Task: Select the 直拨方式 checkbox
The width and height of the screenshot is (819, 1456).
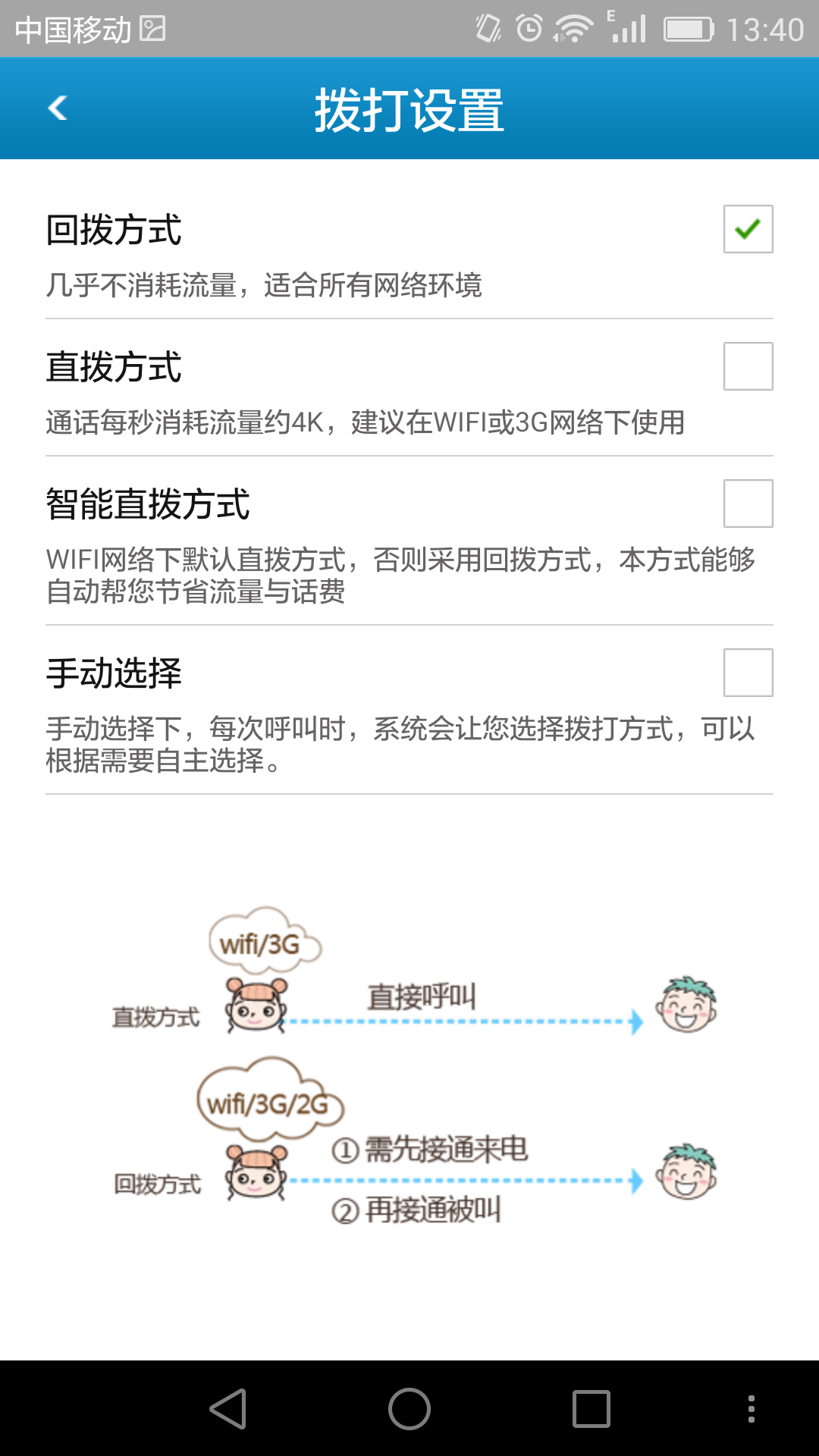Action: [x=748, y=366]
